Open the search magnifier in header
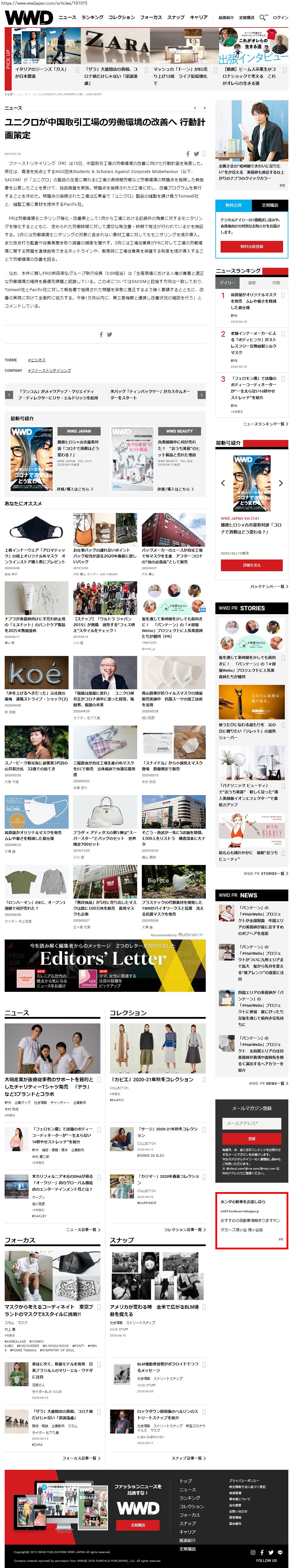 click(263, 18)
